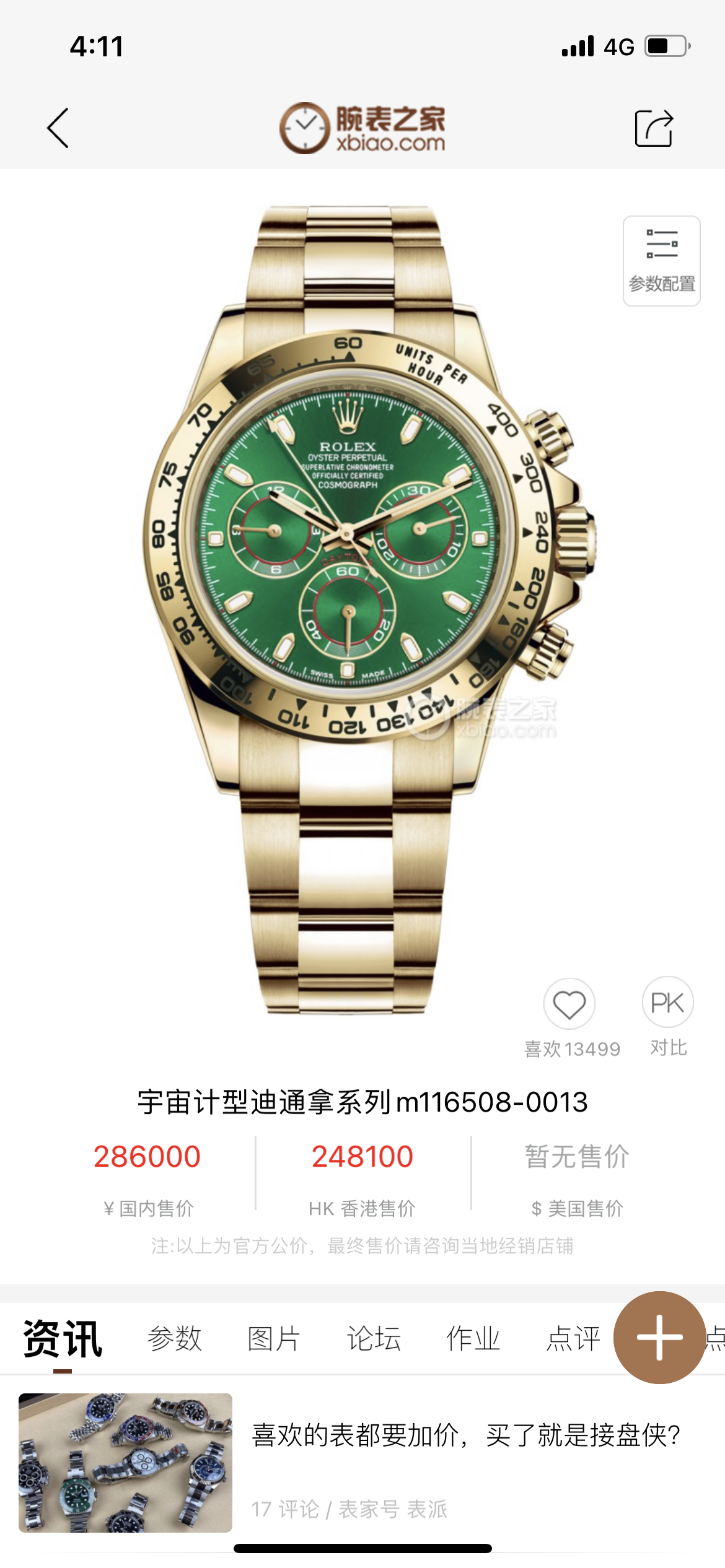Viewport: 725px width, 1568px height.
Task: Switch to the 论坛 tab
Action: point(374,1338)
